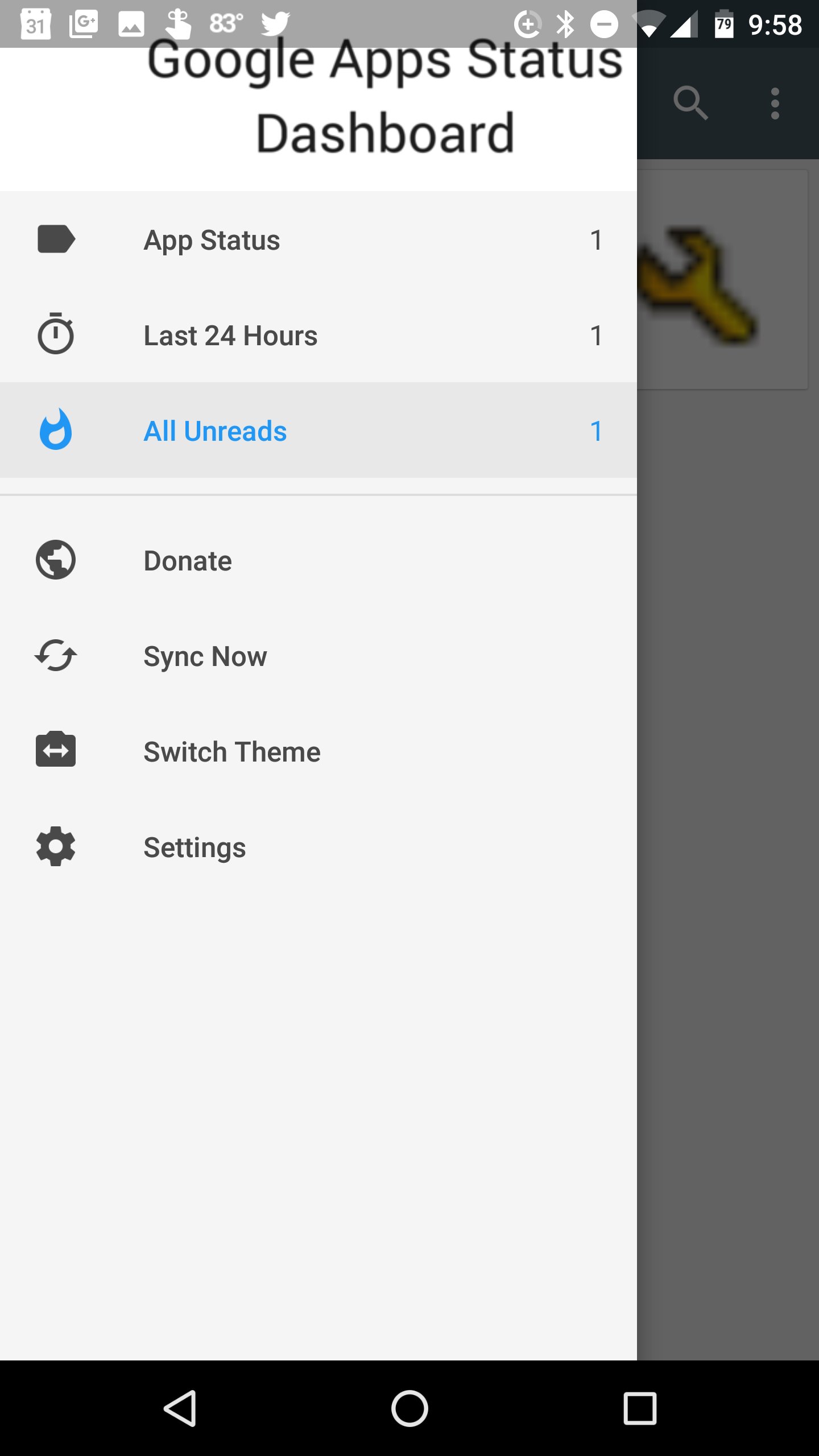Trigger Sync Now

point(205,655)
